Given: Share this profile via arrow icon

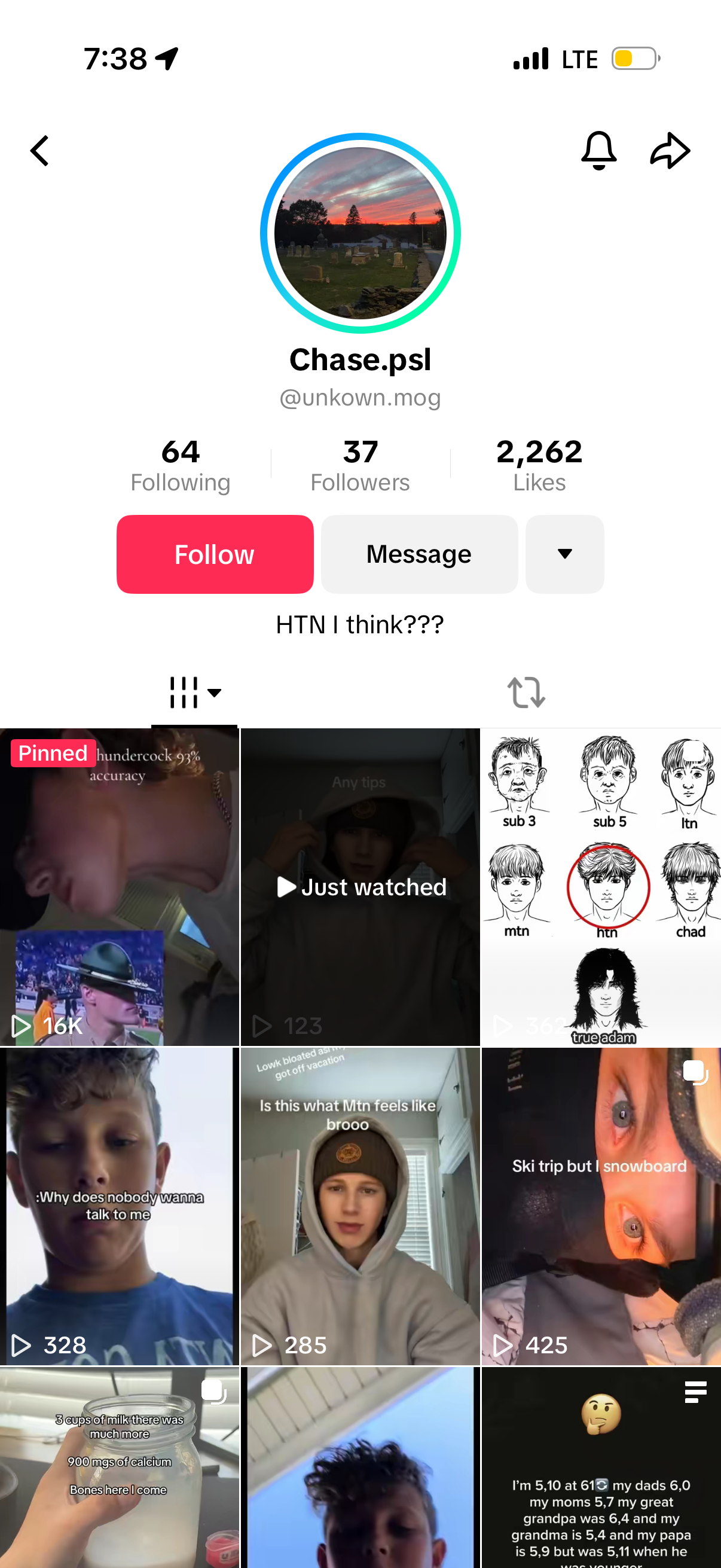Looking at the screenshot, I should click(x=670, y=150).
